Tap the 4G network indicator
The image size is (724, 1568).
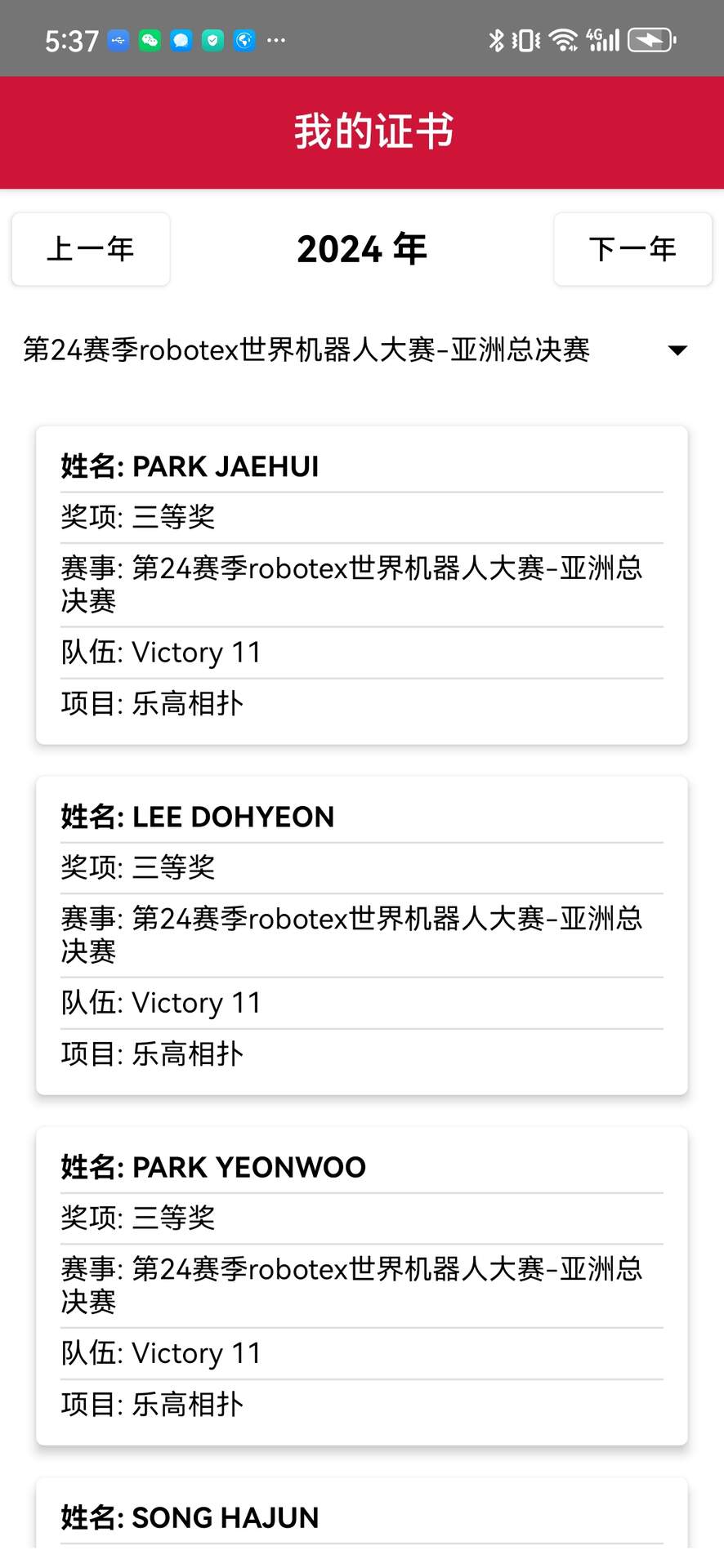[602, 39]
